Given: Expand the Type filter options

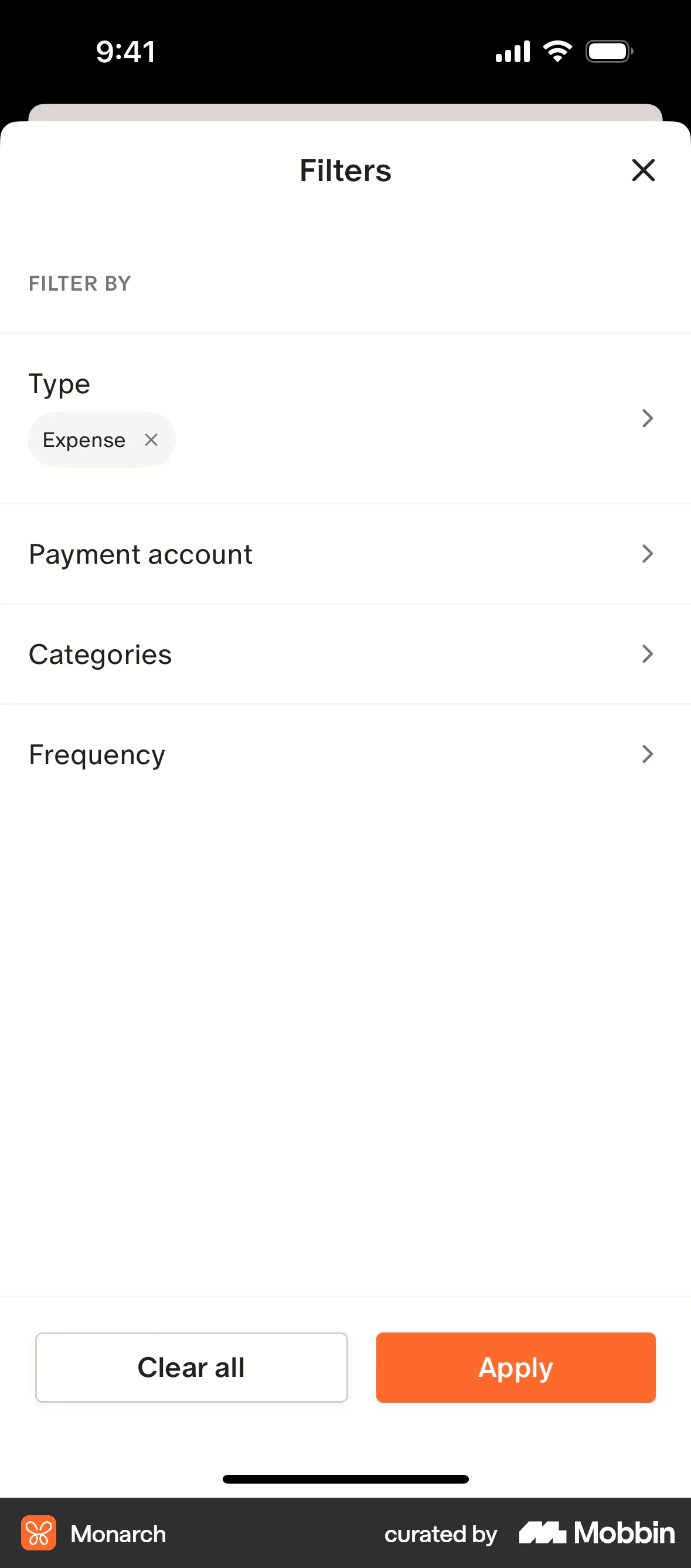Looking at the screenshot, I should (646, 418).
